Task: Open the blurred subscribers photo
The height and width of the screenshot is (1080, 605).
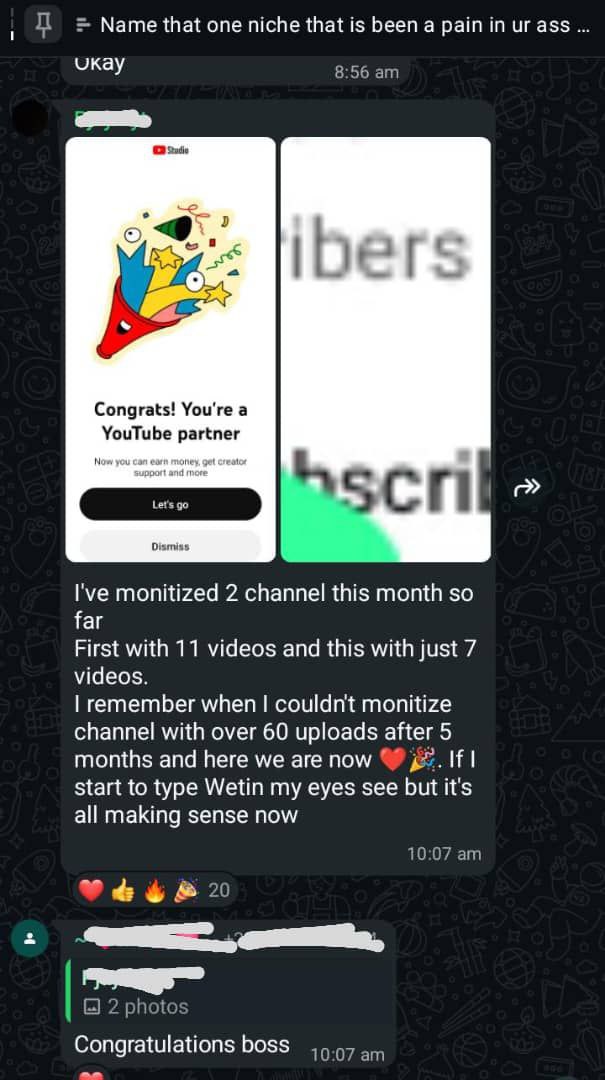Action: [x=385, y=349]
